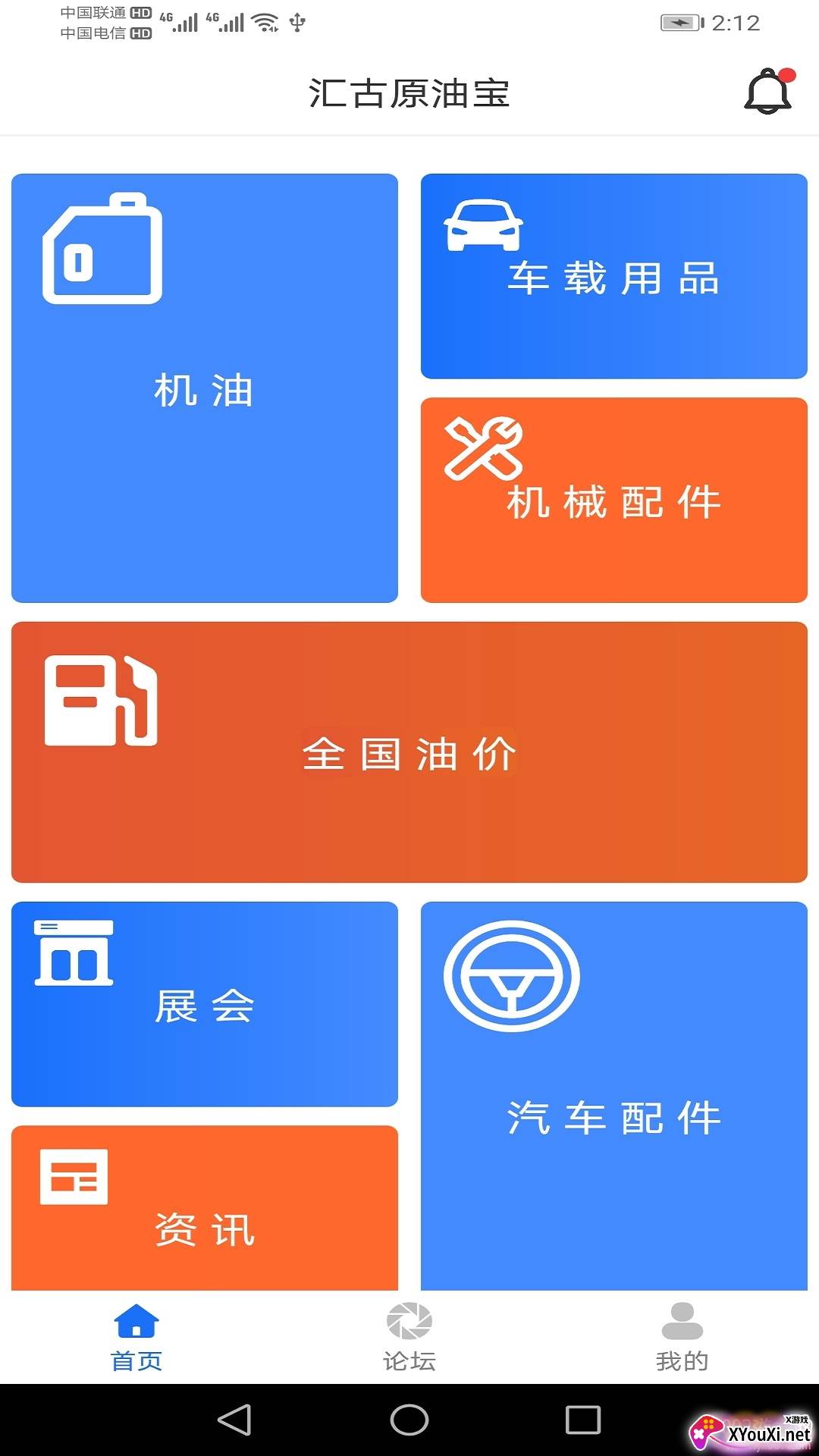This screenshot has height=1456, width=819.
Task: Open the 展会 section
Action: point(205,1004)
